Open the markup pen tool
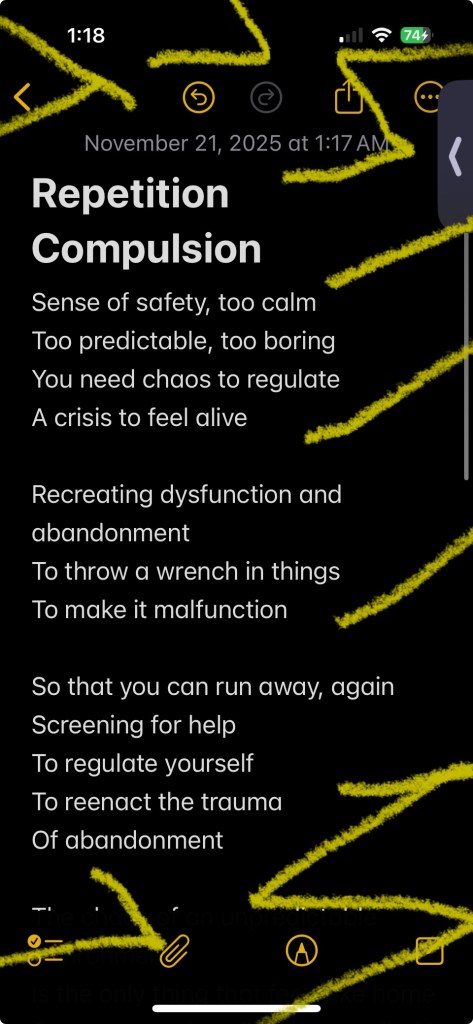The width and height of the screenshot is (473, 1024). (301, 950)
